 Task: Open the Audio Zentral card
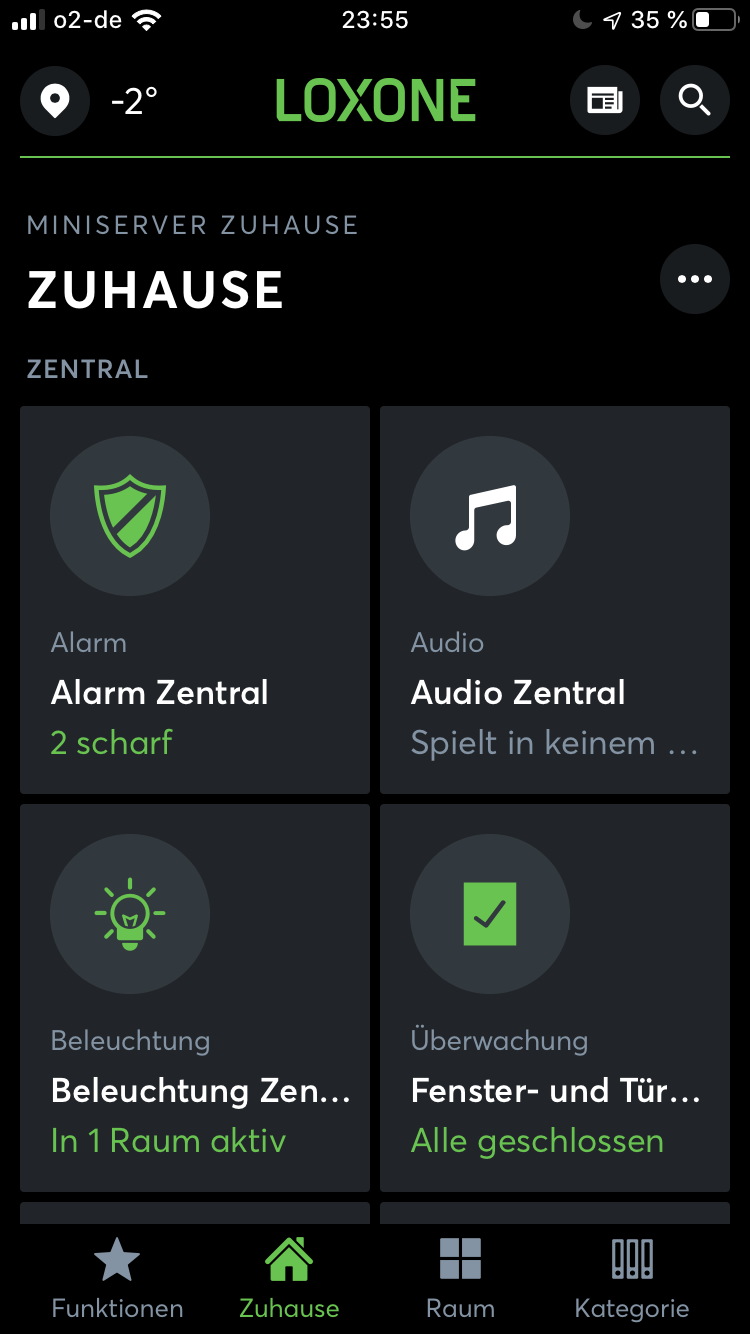(555, 599)
